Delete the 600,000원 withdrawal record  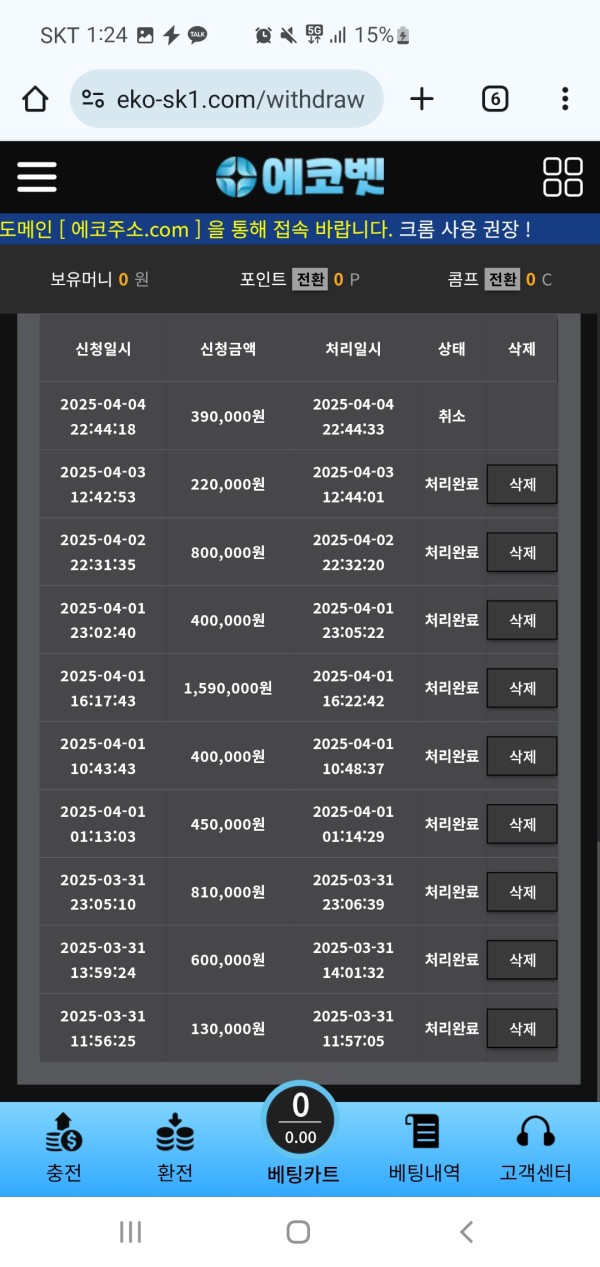[522, 960]
